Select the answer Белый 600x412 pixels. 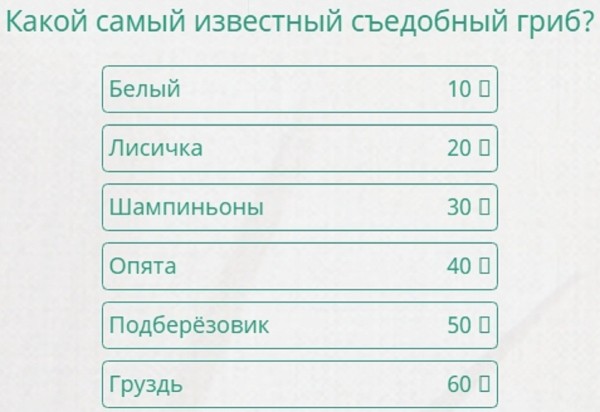[x=299, y=89]
